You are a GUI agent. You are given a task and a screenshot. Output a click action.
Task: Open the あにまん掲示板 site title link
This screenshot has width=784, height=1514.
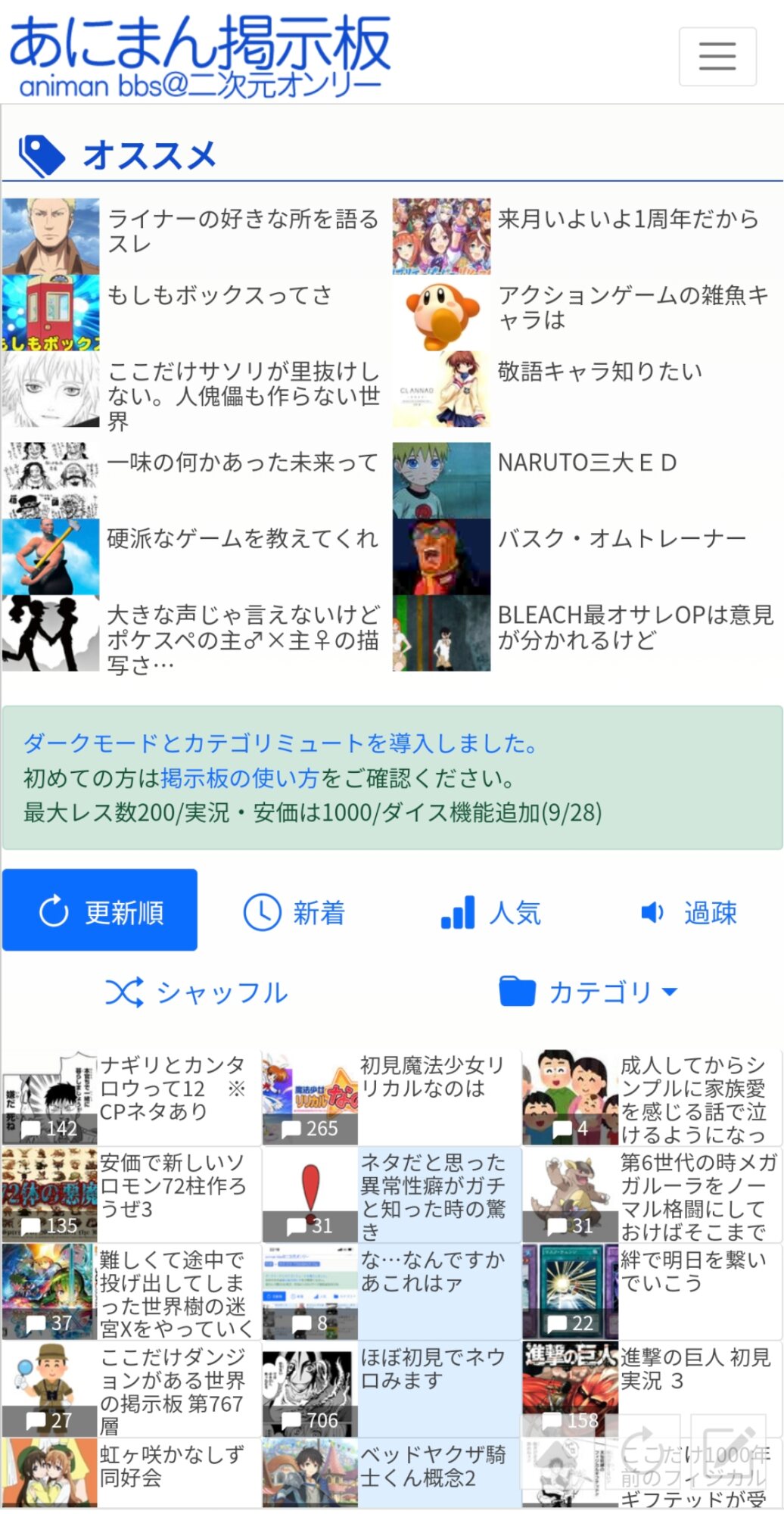(200, 57)
